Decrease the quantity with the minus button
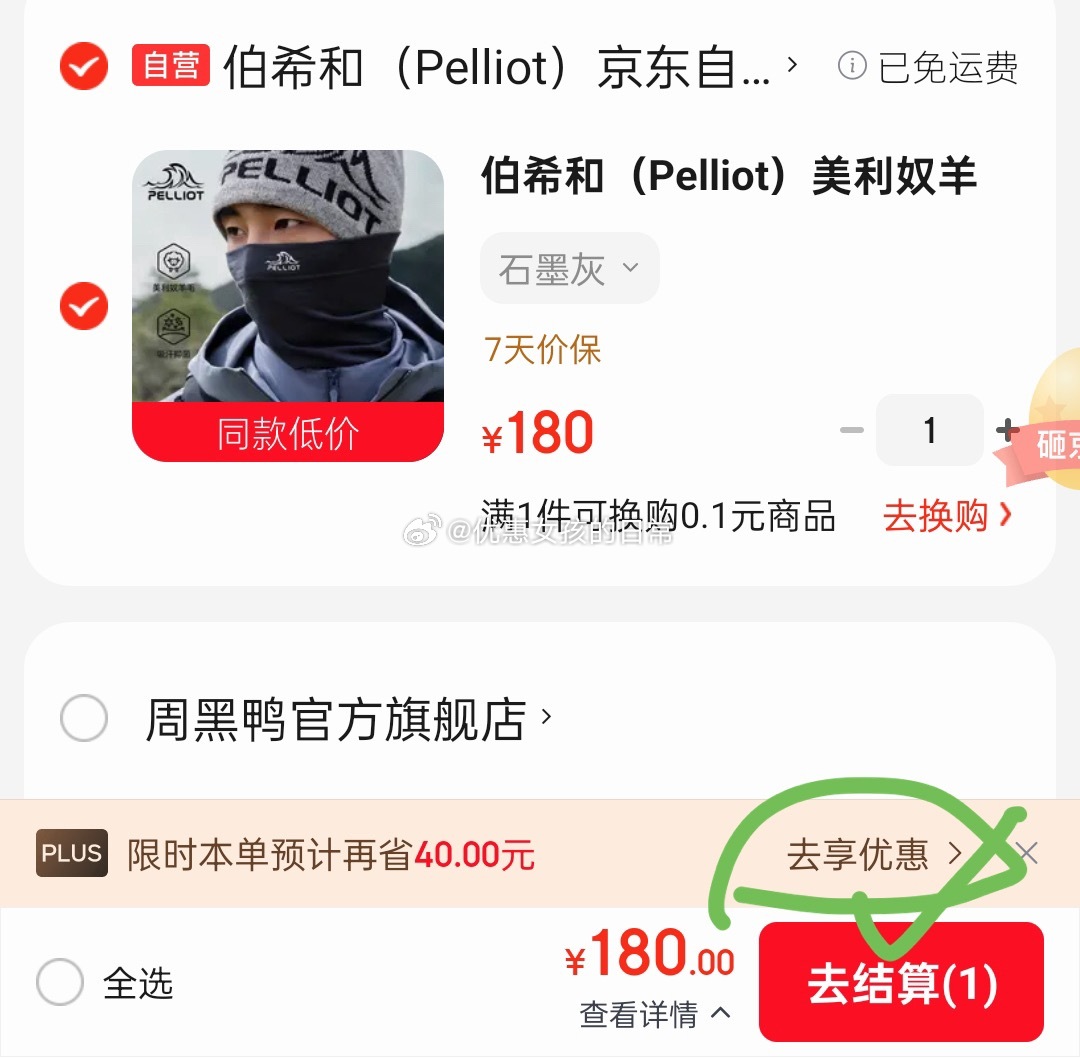 [852, 430]
